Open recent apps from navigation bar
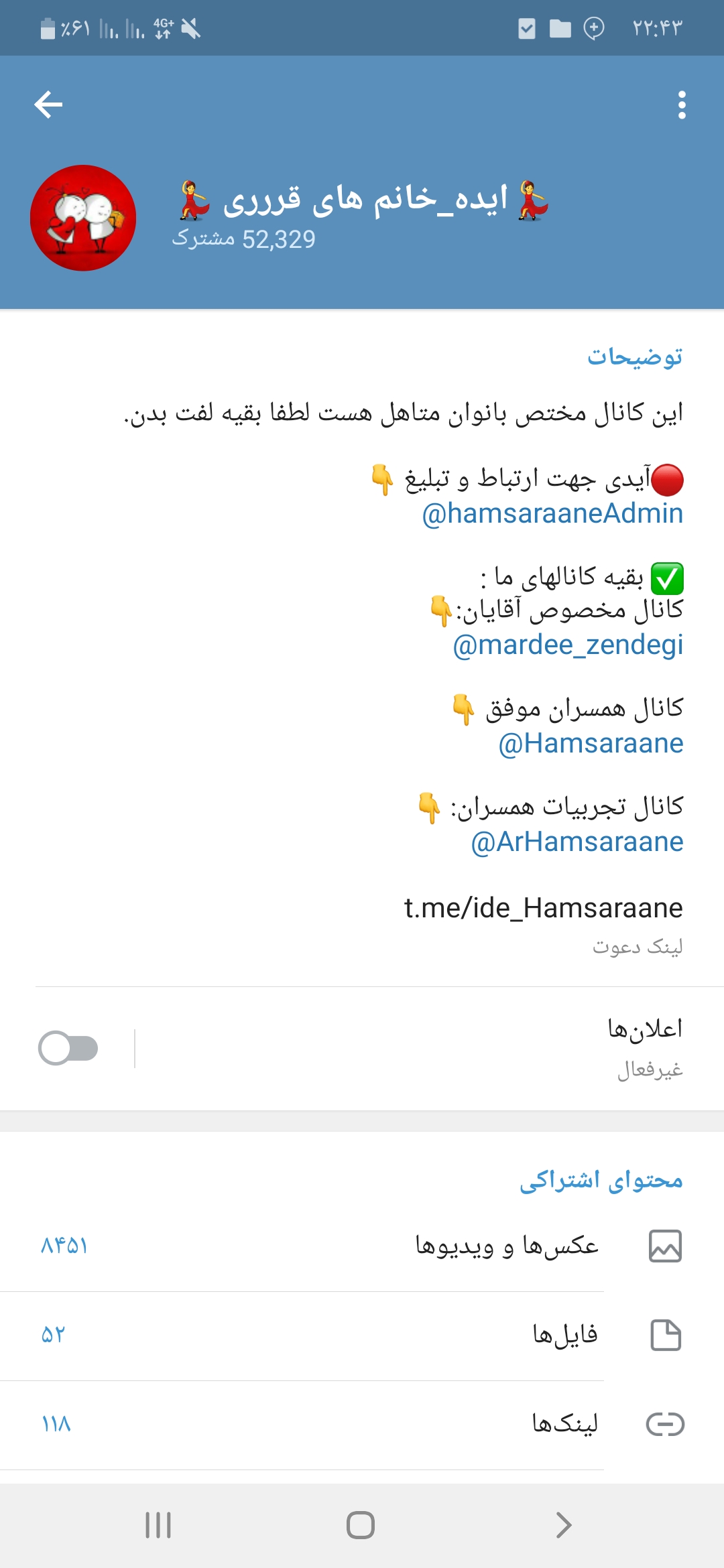Screen dimensions: 724x1568 [x=158, y=1525]
